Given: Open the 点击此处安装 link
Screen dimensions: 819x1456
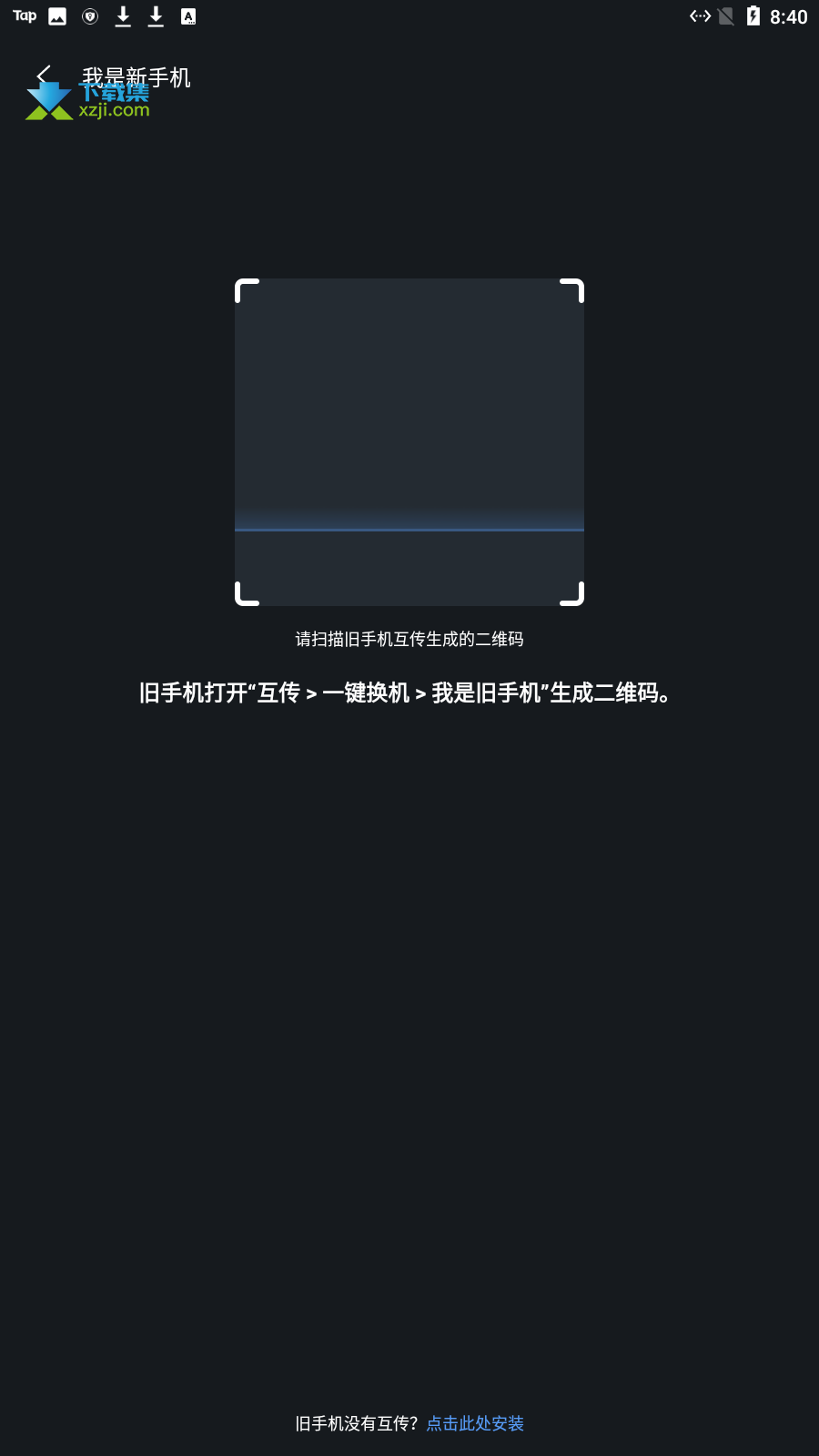Looking at the screenshot, I should pyautogui.click(x=475, y=1423).
